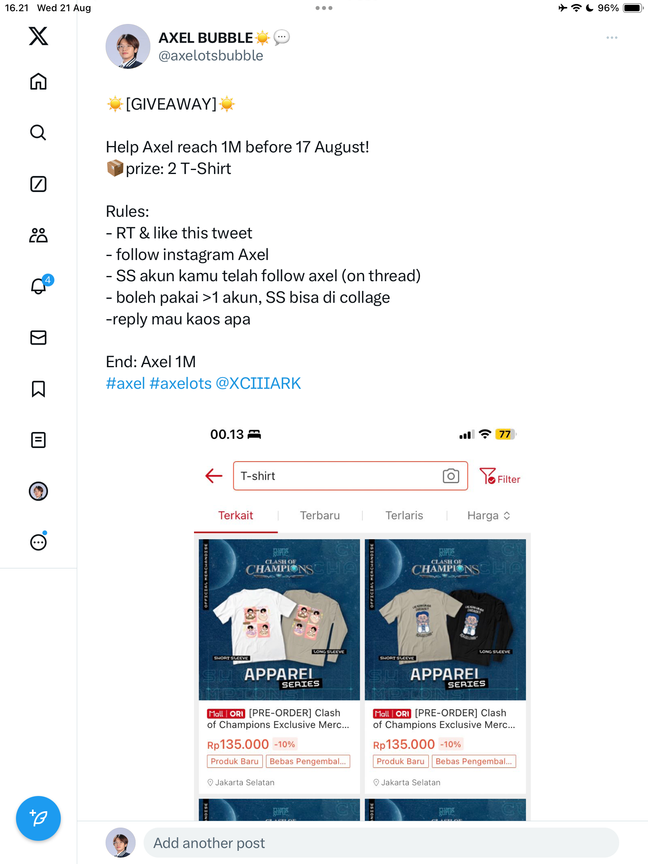Viewport: 648px width, 864px height.
Task: Open the attached T-shirt screenshot image
Action: [x=362, y=620]
